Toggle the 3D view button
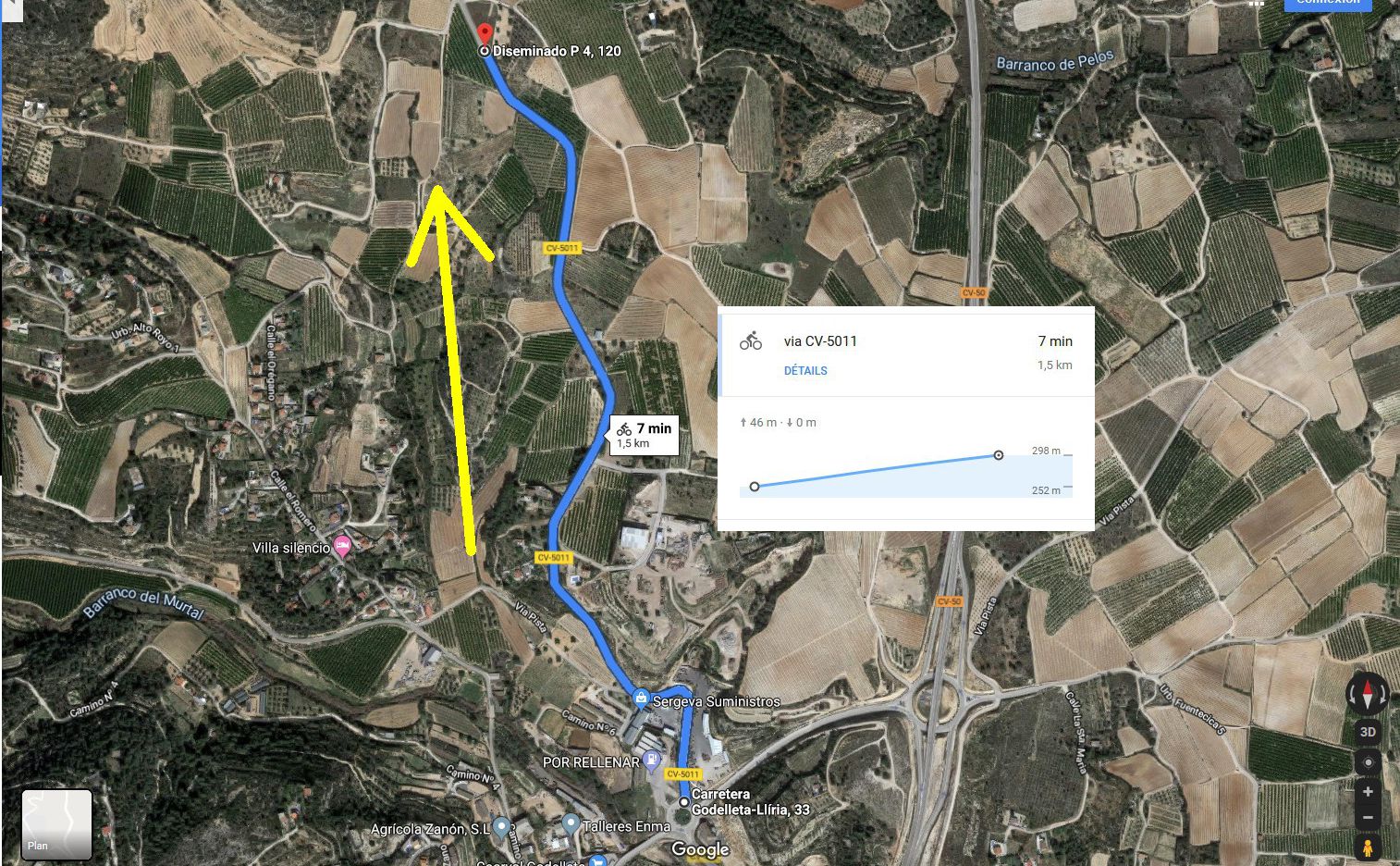This screenshot has height=866, width=1400. (1368, 732)
